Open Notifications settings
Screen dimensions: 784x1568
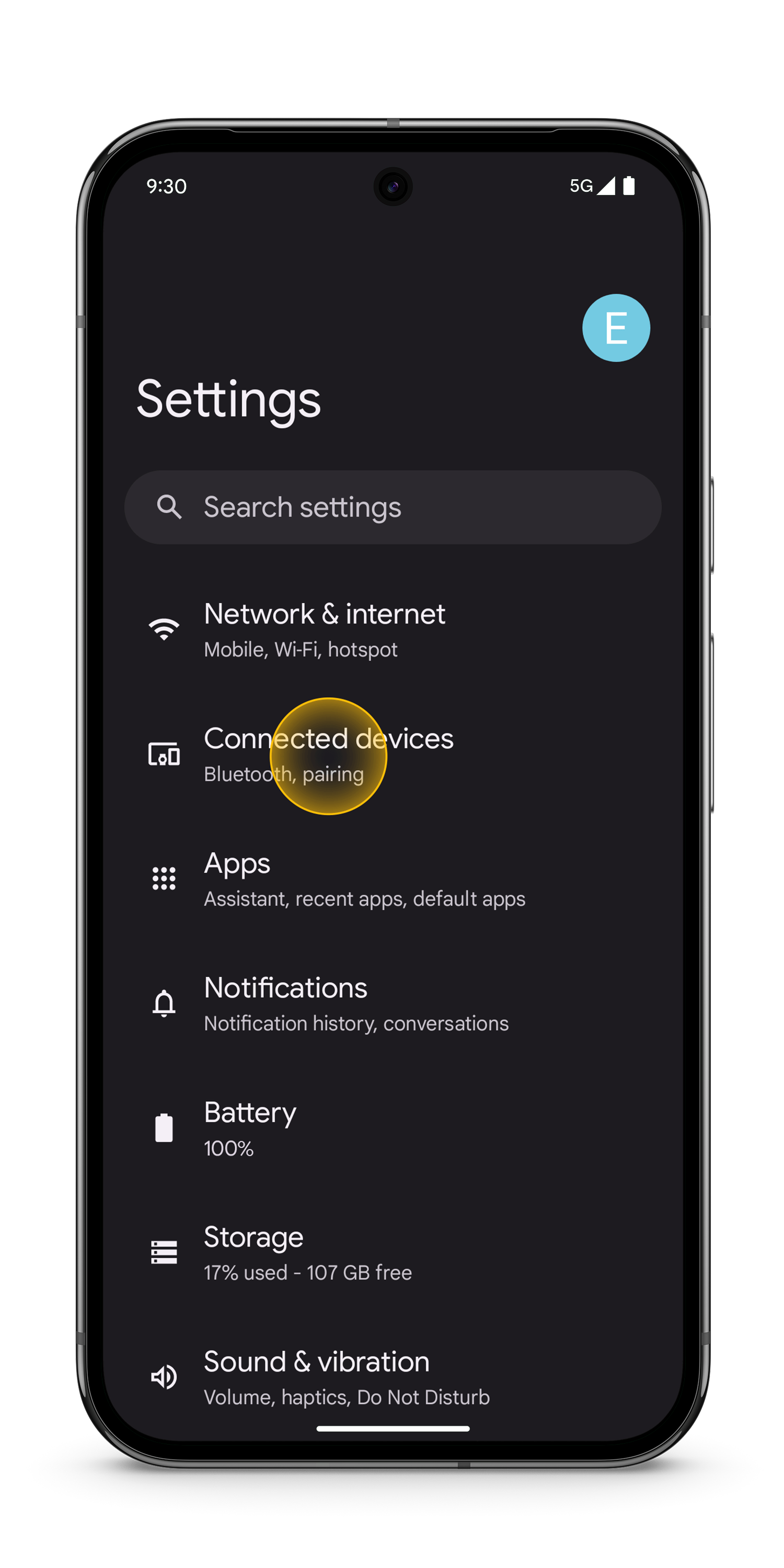click(355, 1004)
